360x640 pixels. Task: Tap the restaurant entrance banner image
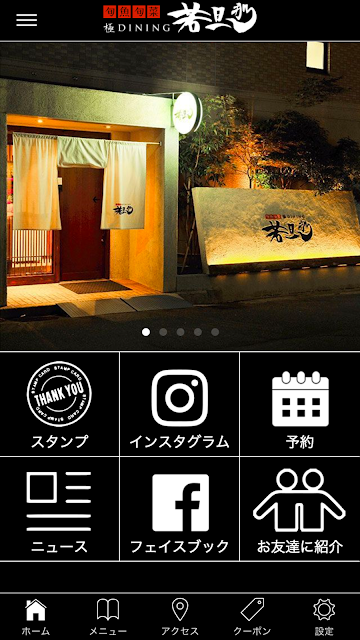pyautogui.click(x=180, y=196)
